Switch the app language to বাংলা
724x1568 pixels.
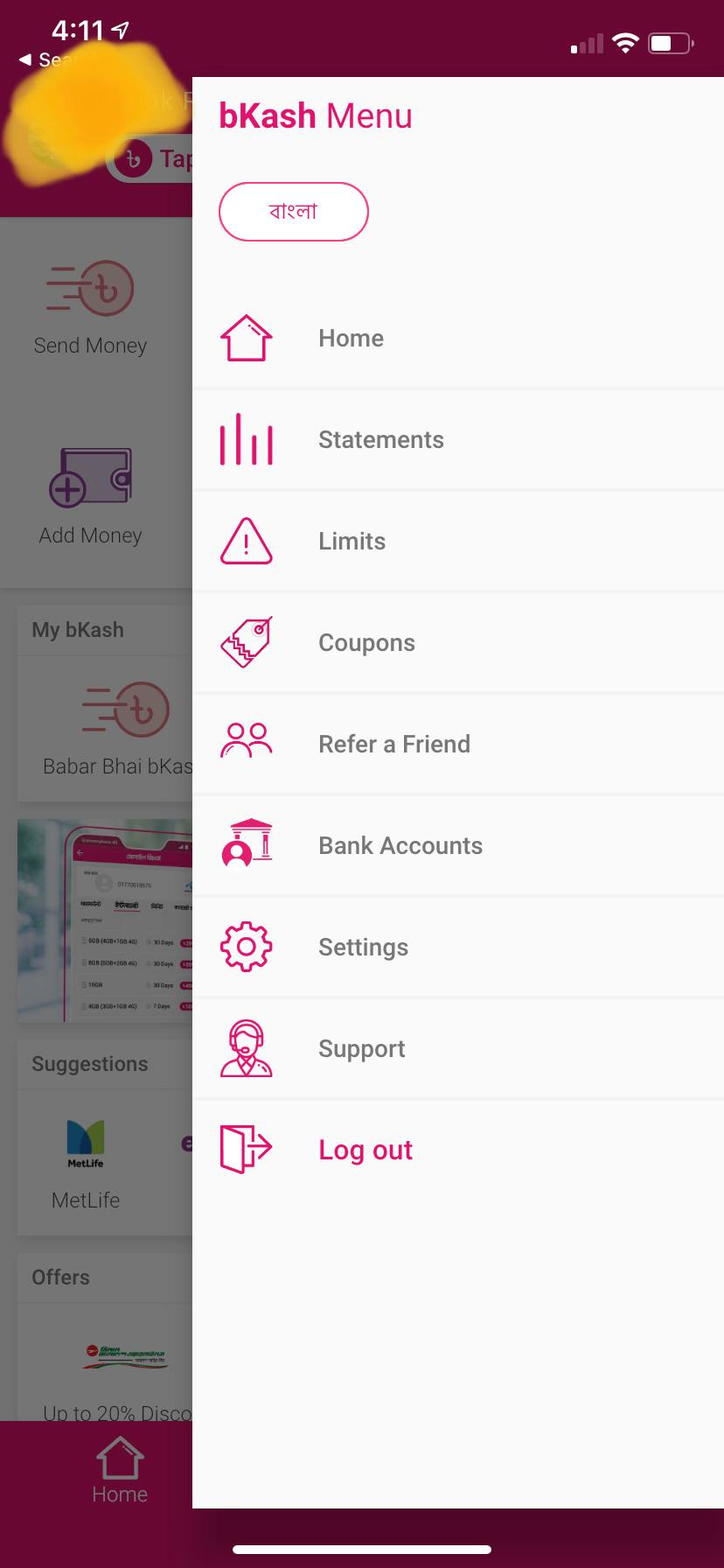[x=293, y=211]
